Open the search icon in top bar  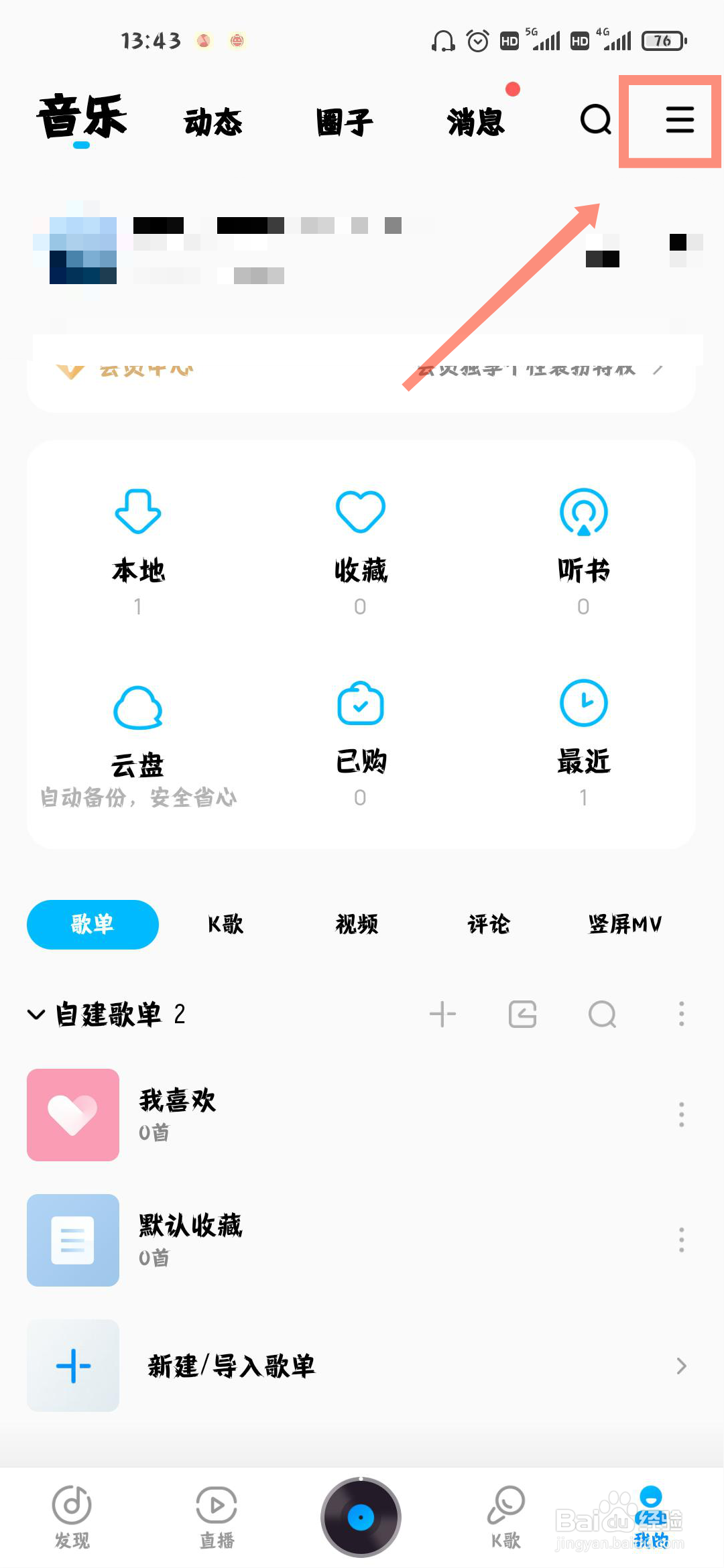click(595, 121)
